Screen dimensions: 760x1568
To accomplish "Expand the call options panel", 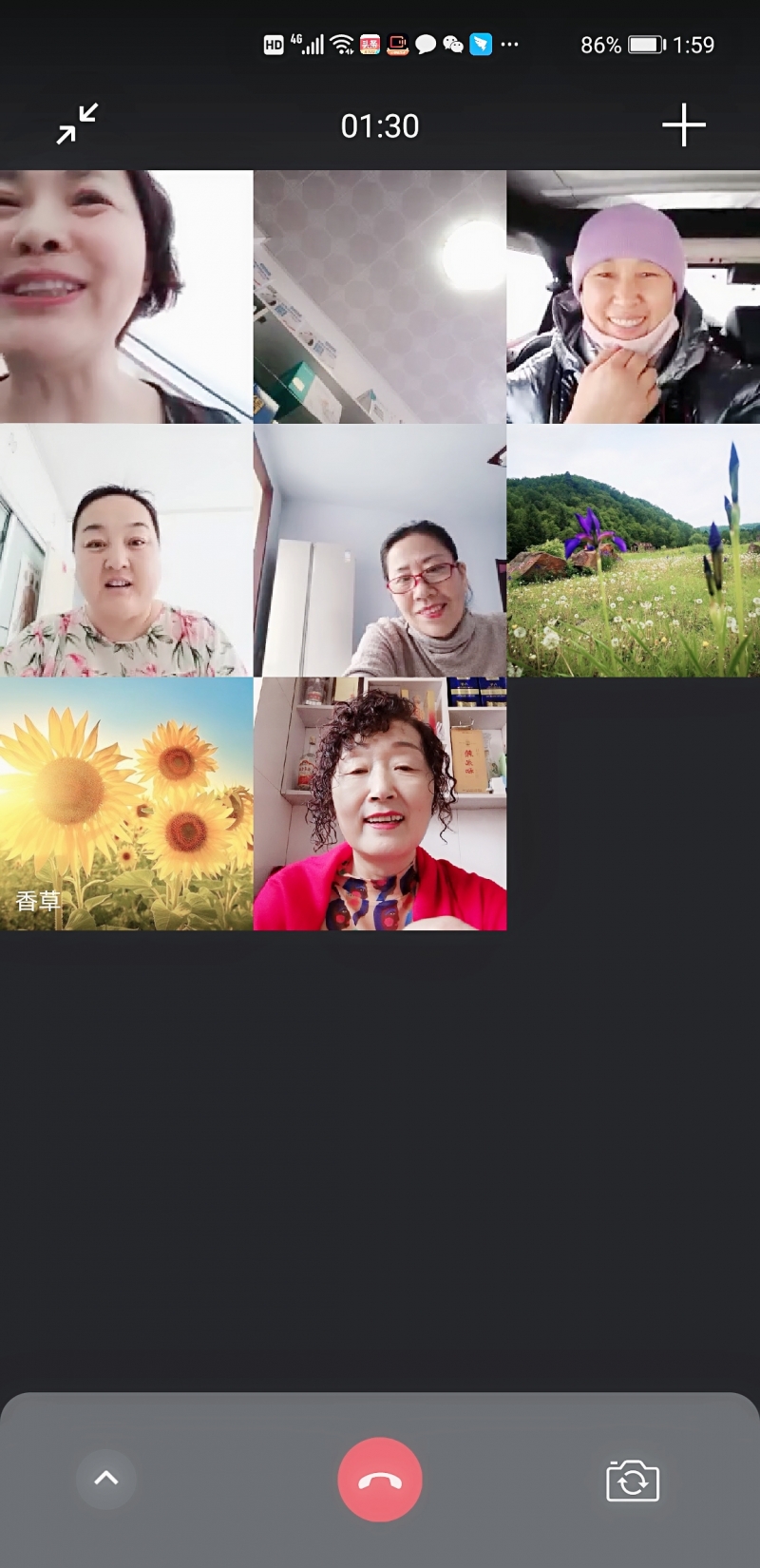I will (x=106, y=1479).
